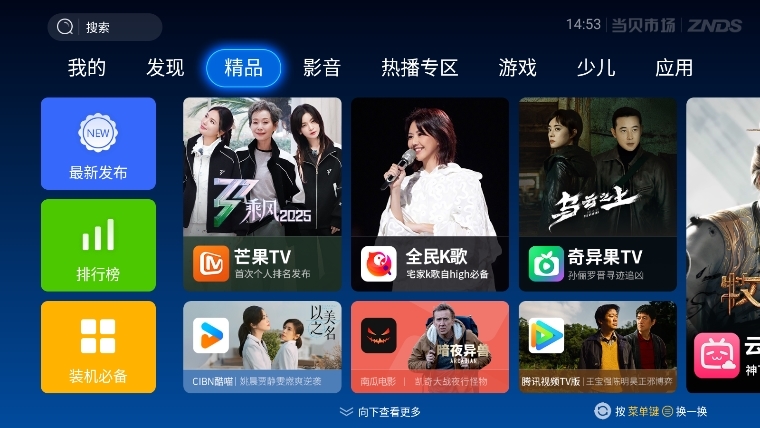This screenshot has height=428, width=760.
Task: Open the 少儿 tab
Action: pos(596,68)
